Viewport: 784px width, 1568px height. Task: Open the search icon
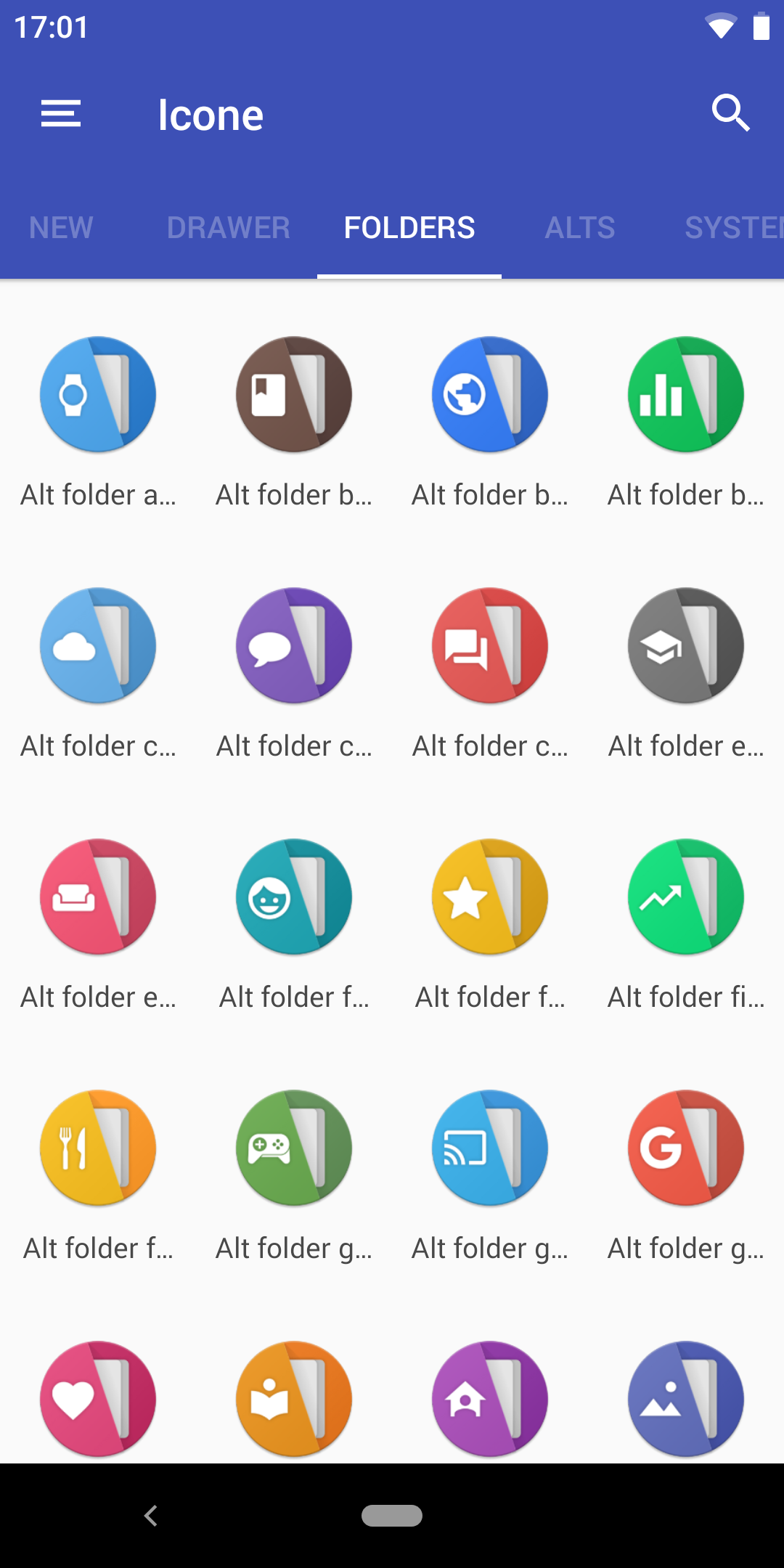coord(730,113)
